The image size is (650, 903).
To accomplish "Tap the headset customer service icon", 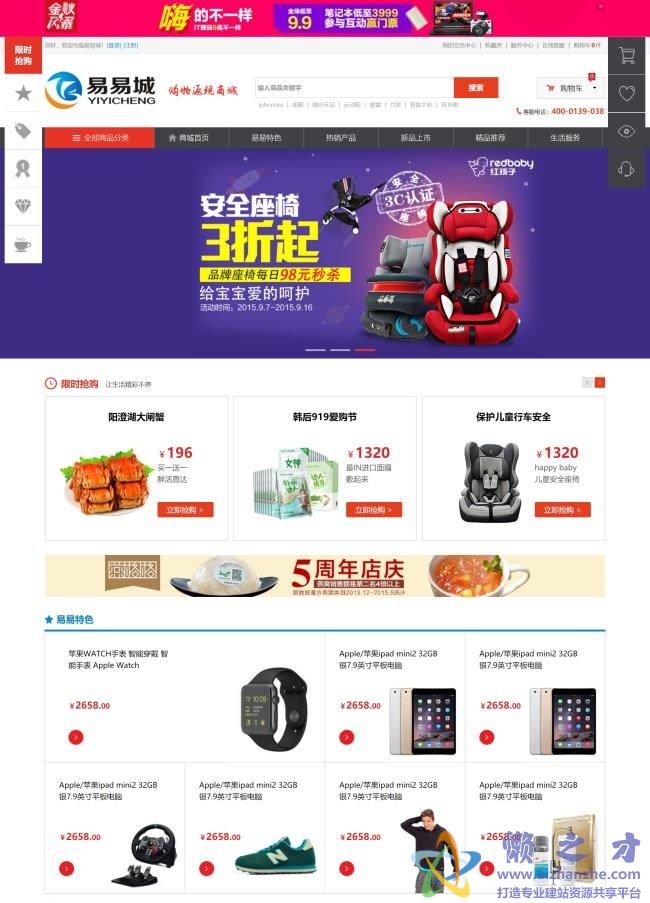I will click(627, 169).
